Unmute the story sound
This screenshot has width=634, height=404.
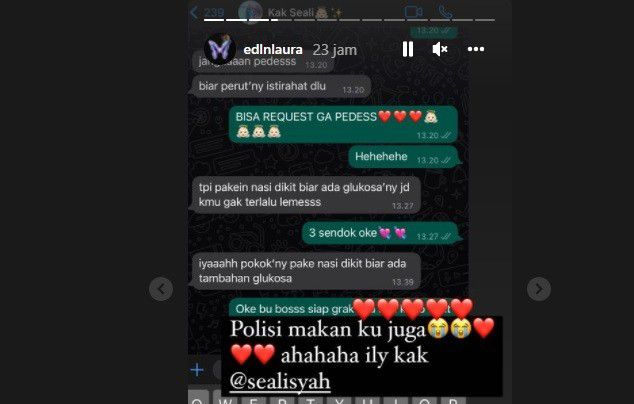click(440, 49)
